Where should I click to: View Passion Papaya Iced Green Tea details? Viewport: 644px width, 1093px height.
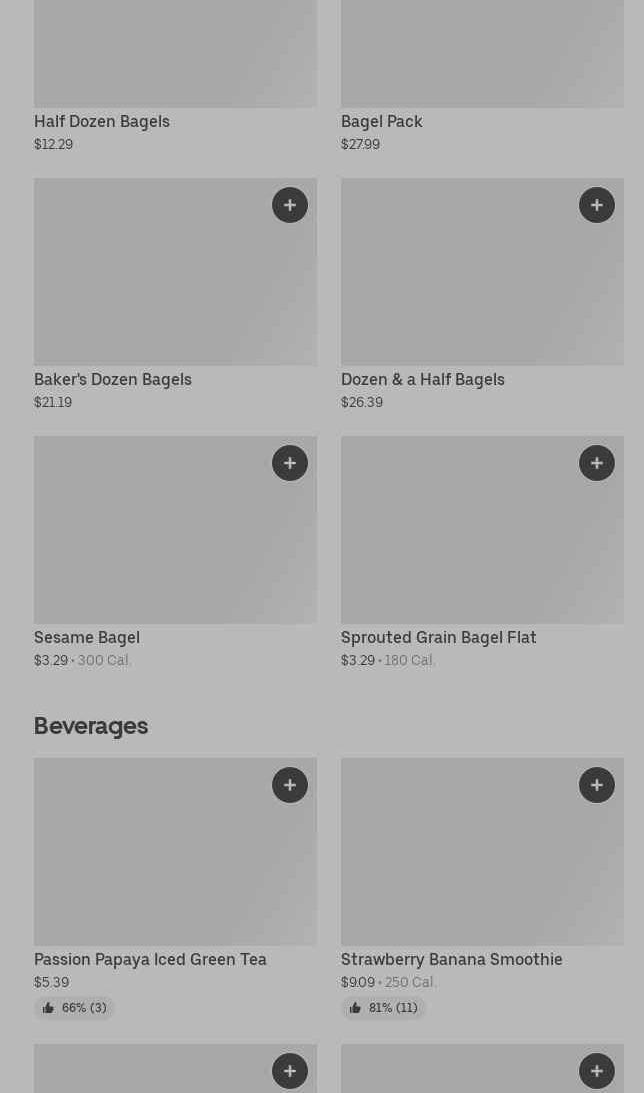[x=150, y=960]
